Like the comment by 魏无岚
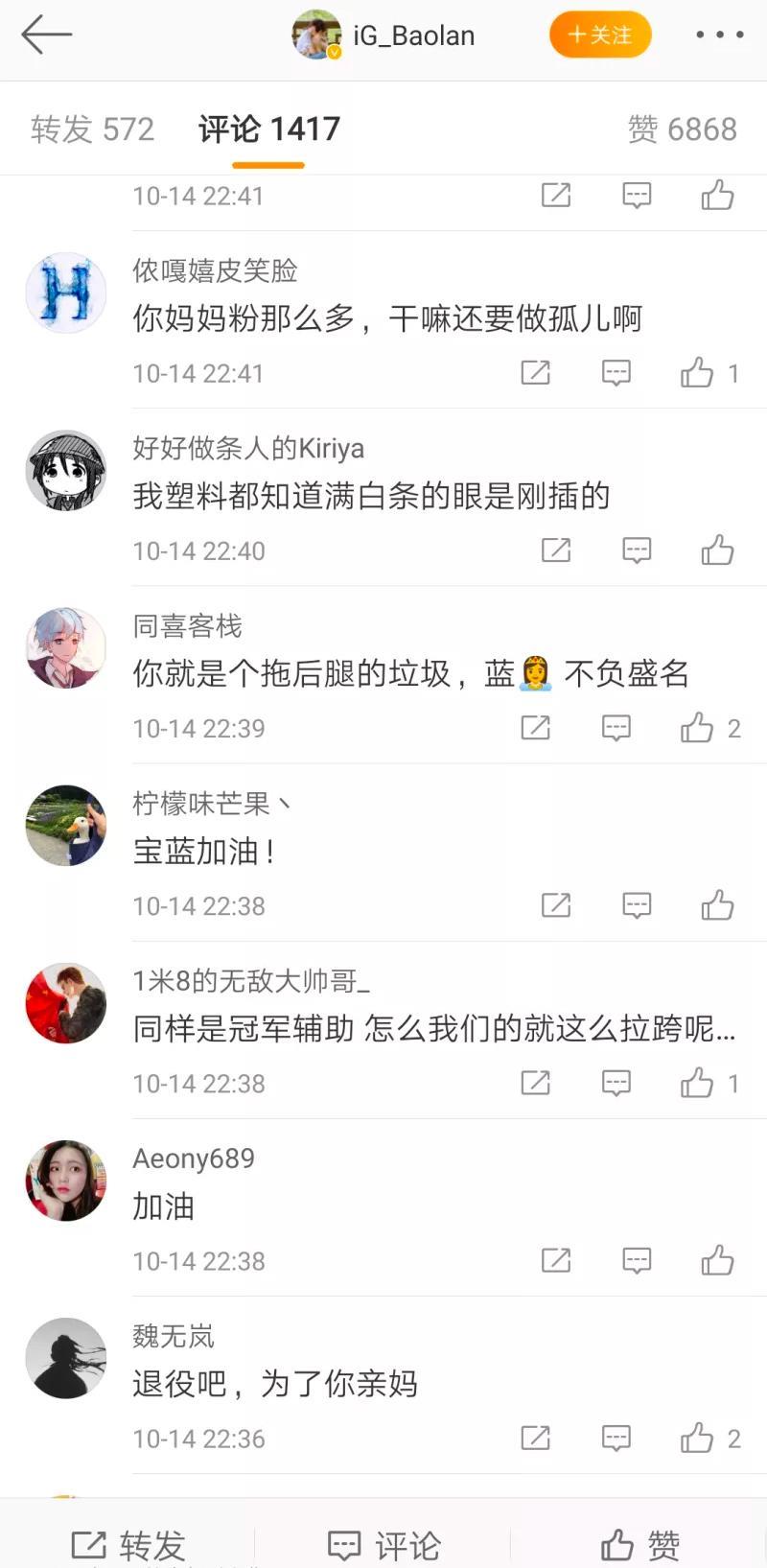Viewport: 767px width, 1568px height. click(697, 1438)
